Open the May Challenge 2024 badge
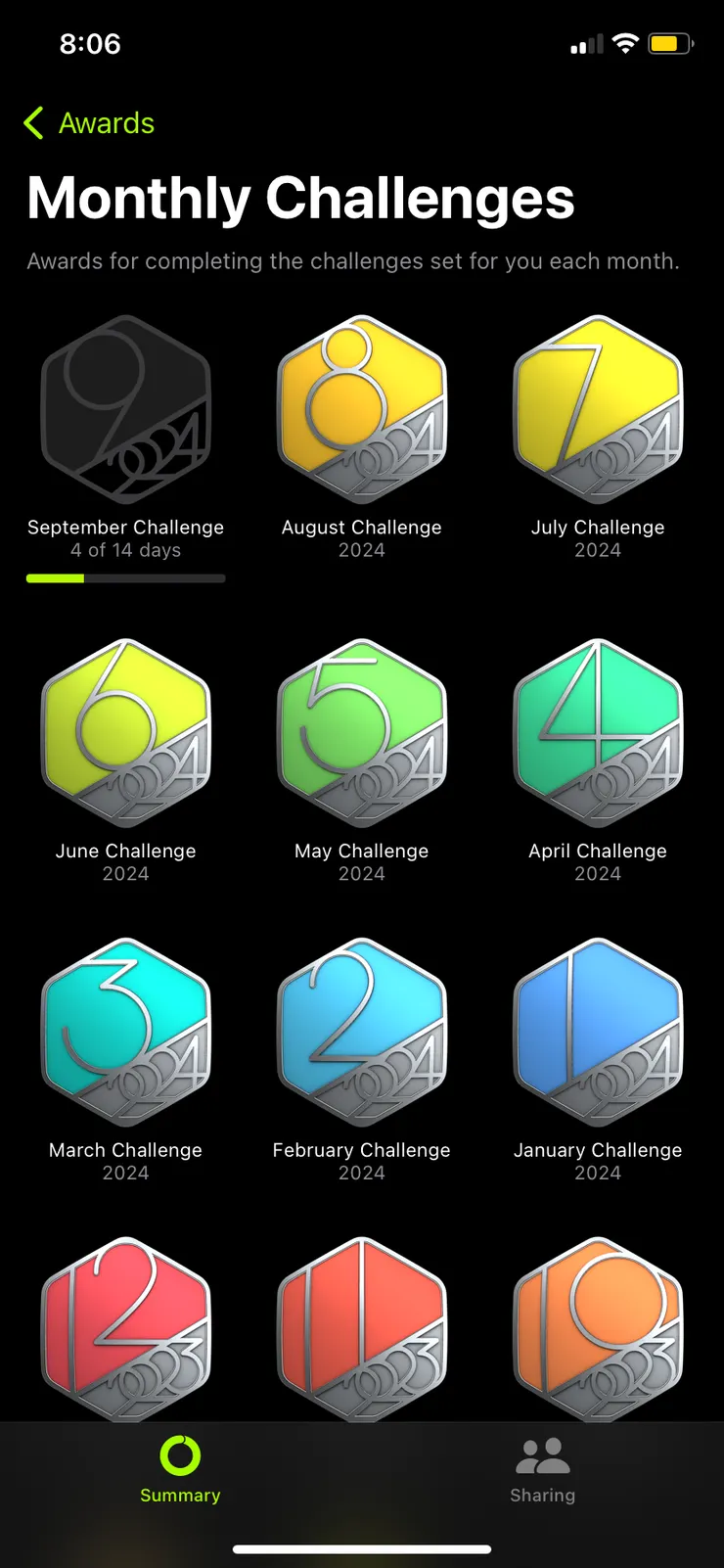 pyautogui.click(x=362, y=734)
